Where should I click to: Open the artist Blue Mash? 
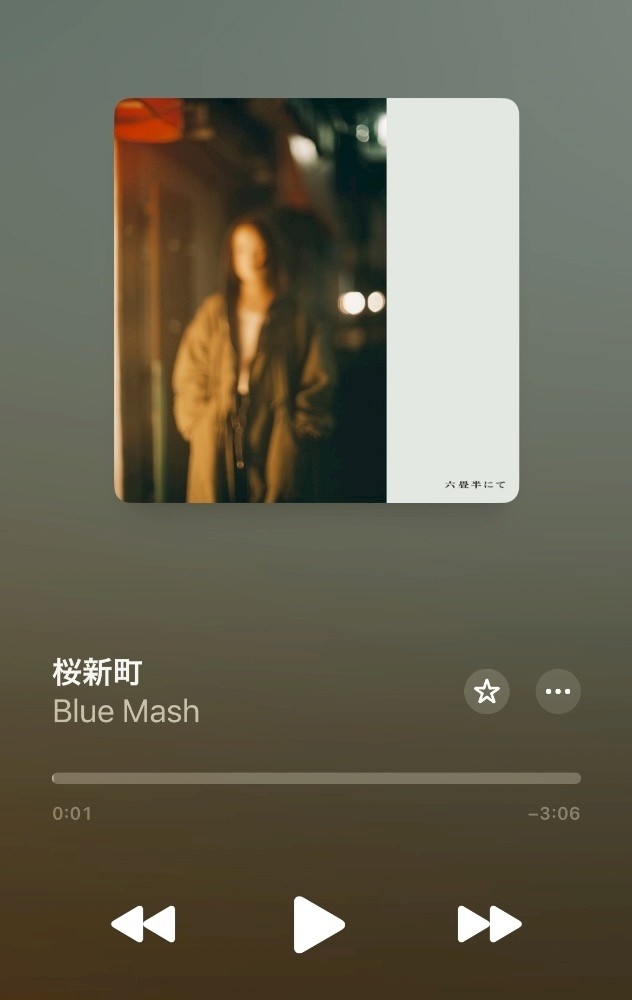click(x=126, y=712)
